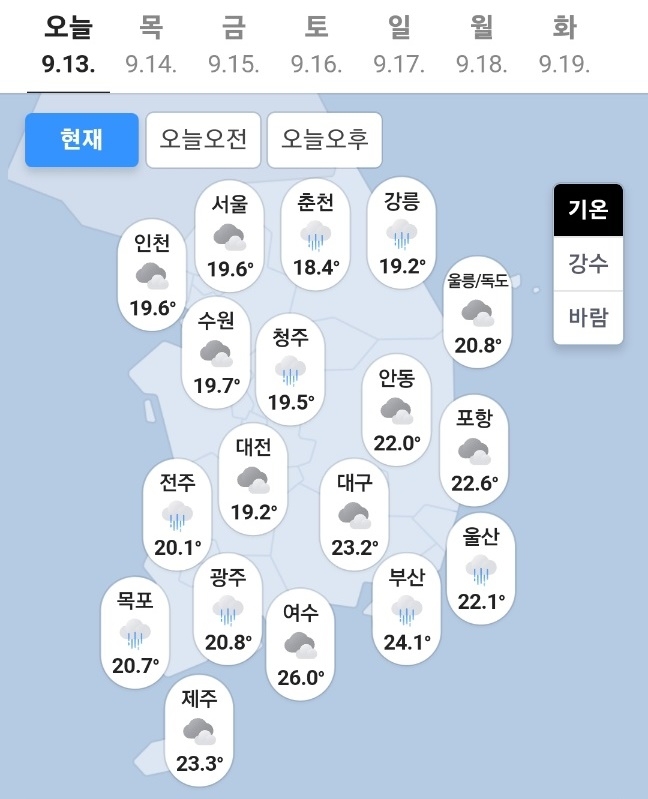This screenshot has width=648, height=799.
Task: Switch to the 월 9.18. tab
Action: (481, 47)
